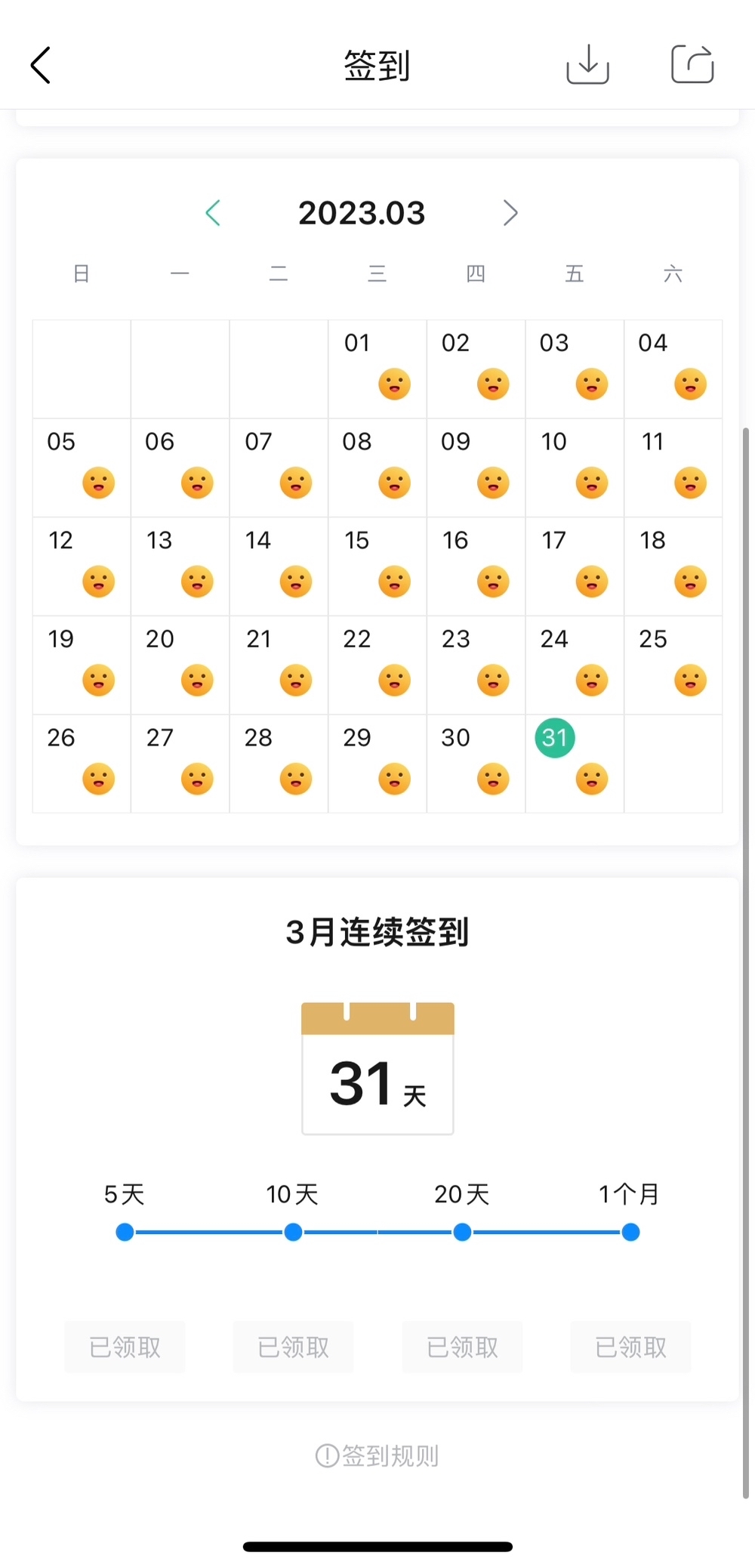The image size is (755, 1568).
Task: Select March 01 on the calendar
Action: (377, 369)
